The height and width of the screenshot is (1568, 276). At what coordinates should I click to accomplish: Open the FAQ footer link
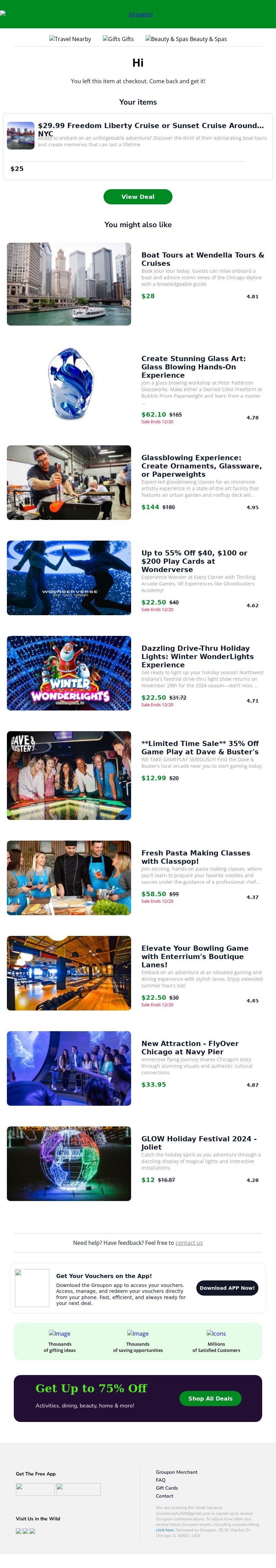[x=160, y=1480]
